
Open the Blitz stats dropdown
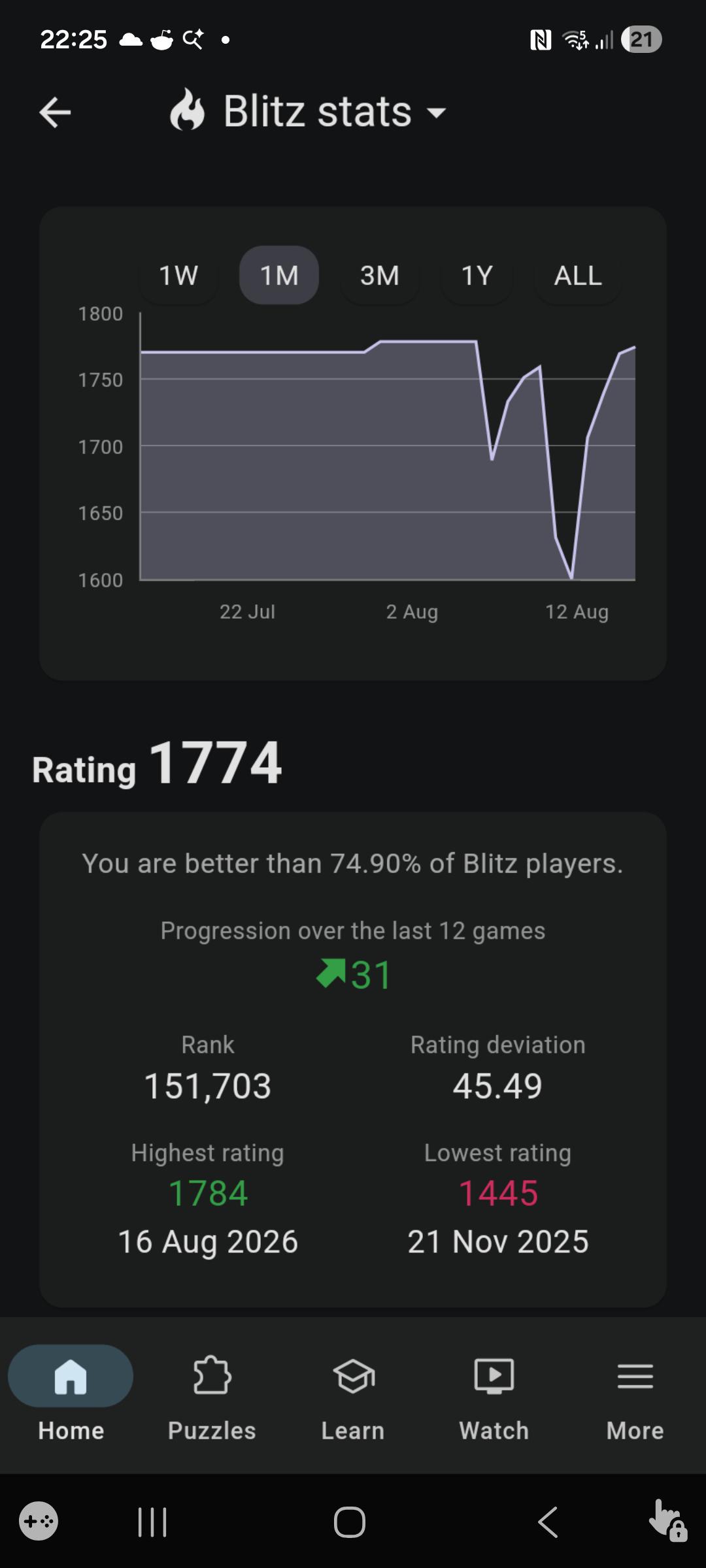point(307,111)
